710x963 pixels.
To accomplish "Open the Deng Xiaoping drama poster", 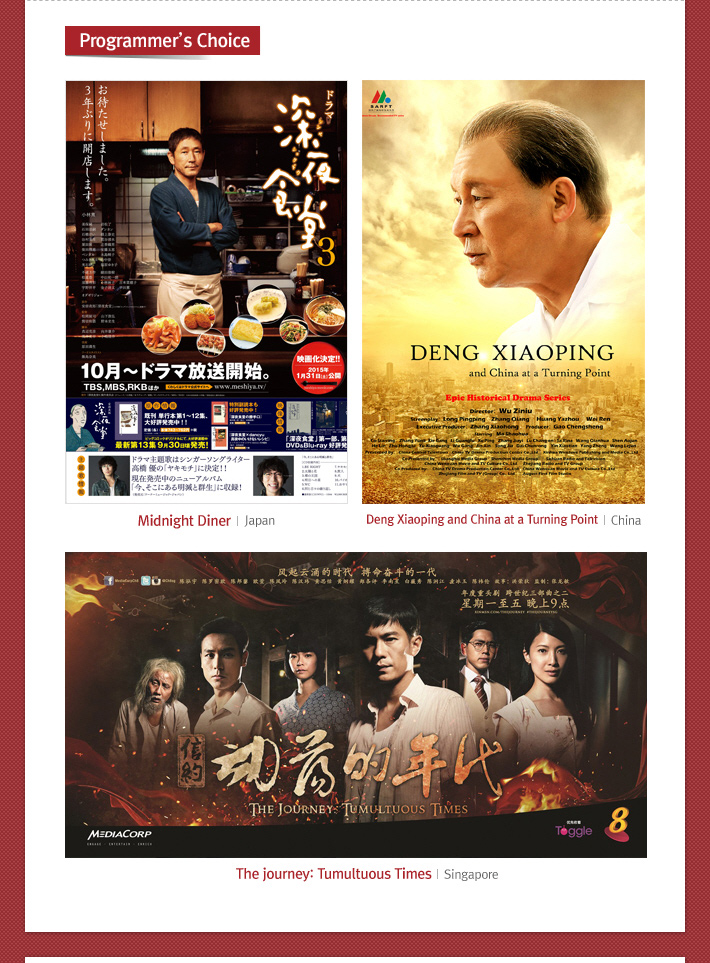I will click(x=503, y=292).
